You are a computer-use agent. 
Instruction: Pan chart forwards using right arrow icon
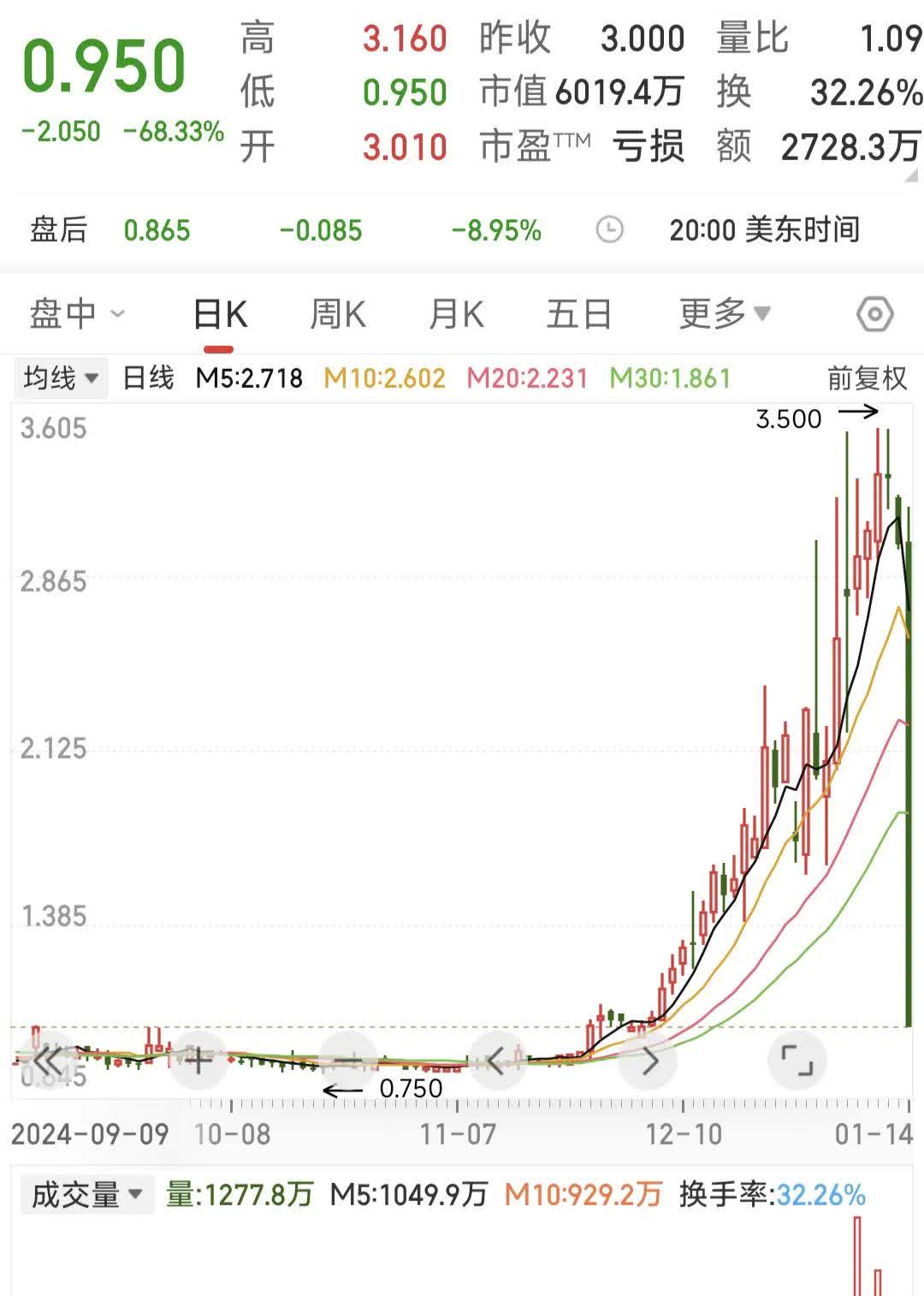tap(649, 1060)
